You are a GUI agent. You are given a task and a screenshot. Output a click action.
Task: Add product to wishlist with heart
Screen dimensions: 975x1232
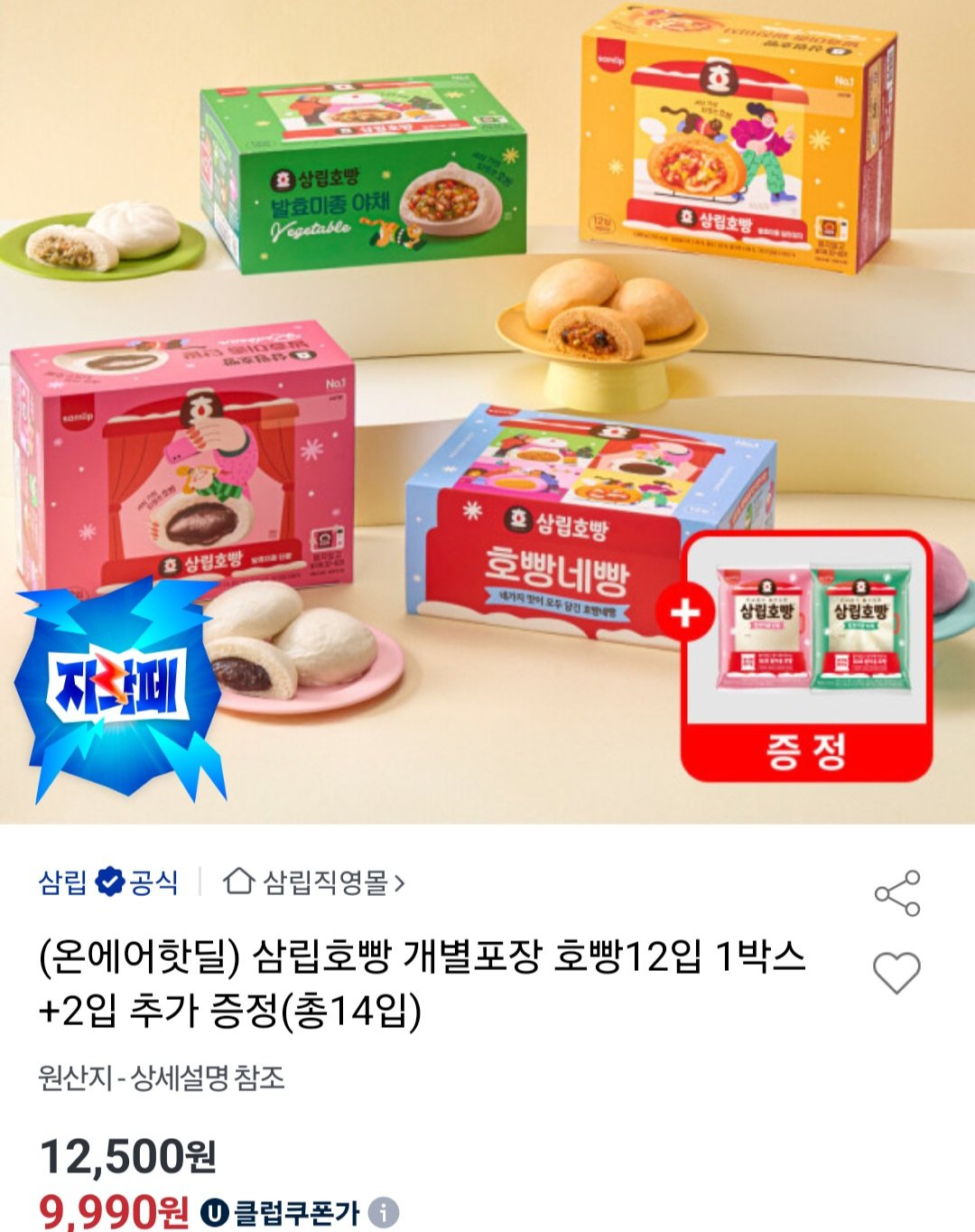pos(896,973)
